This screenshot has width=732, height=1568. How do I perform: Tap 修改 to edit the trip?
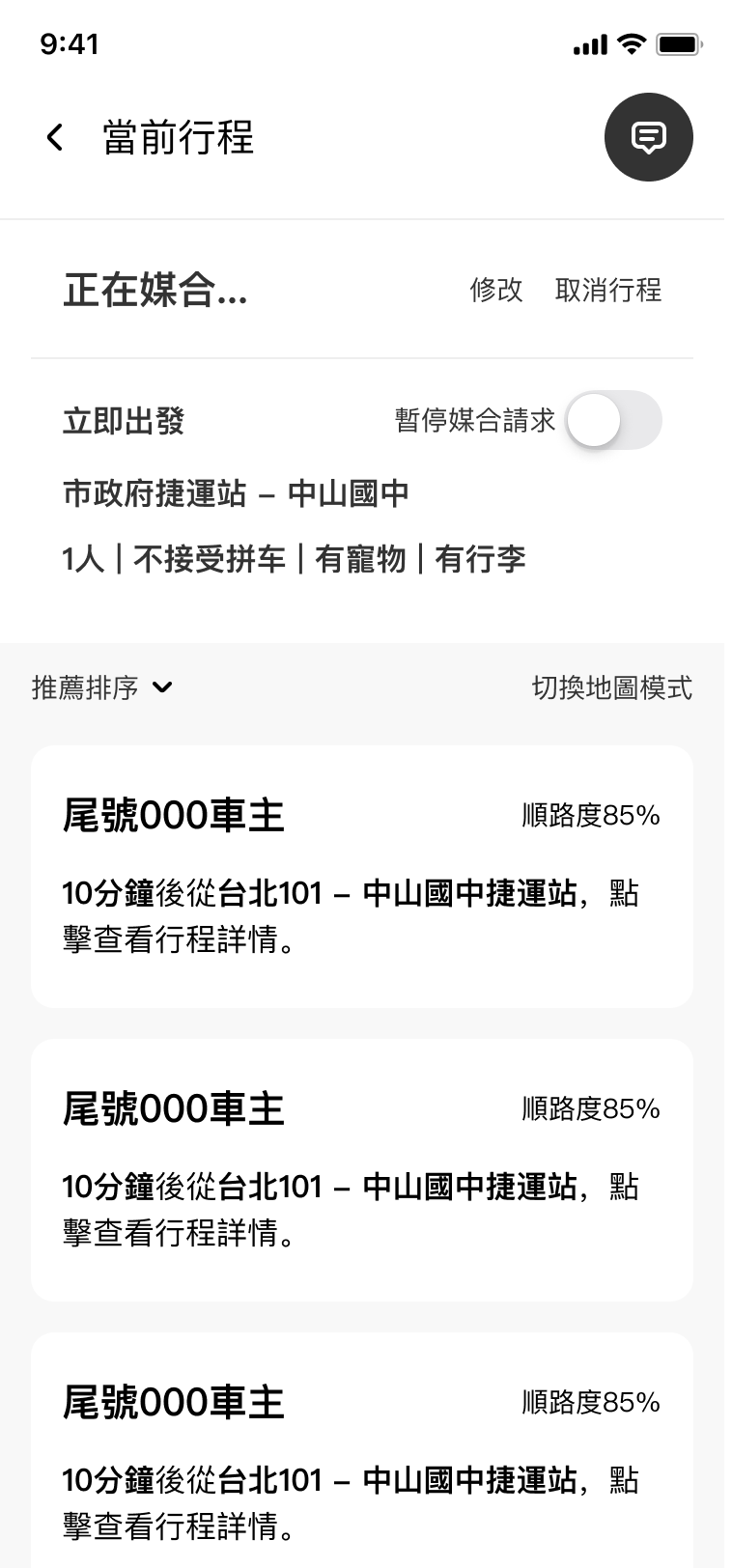(x=496, y=290)
